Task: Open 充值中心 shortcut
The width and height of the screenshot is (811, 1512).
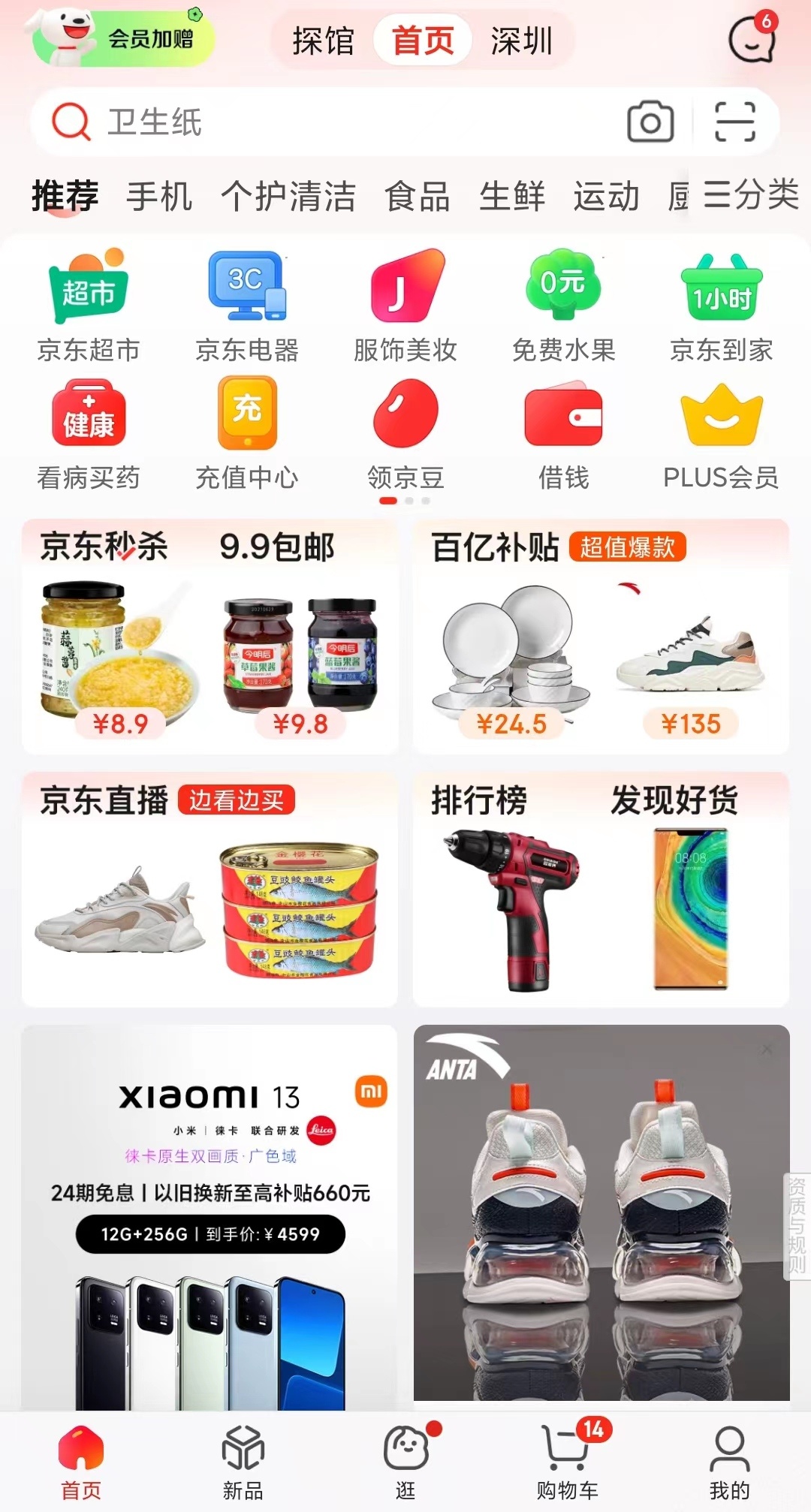Action: click(247, 434)
